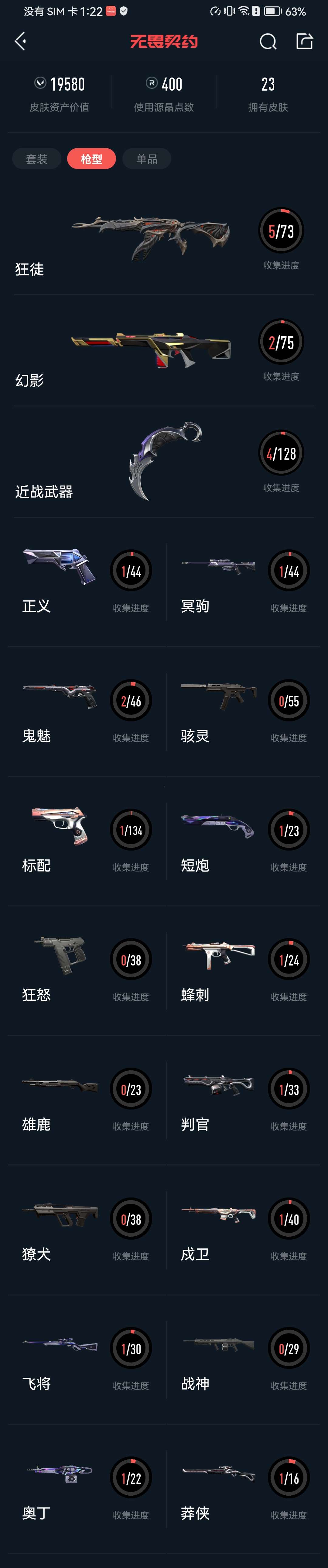This screenshot has width=328, height=1568.
Task: Switch to the 套装 tab
Action: 36,159
